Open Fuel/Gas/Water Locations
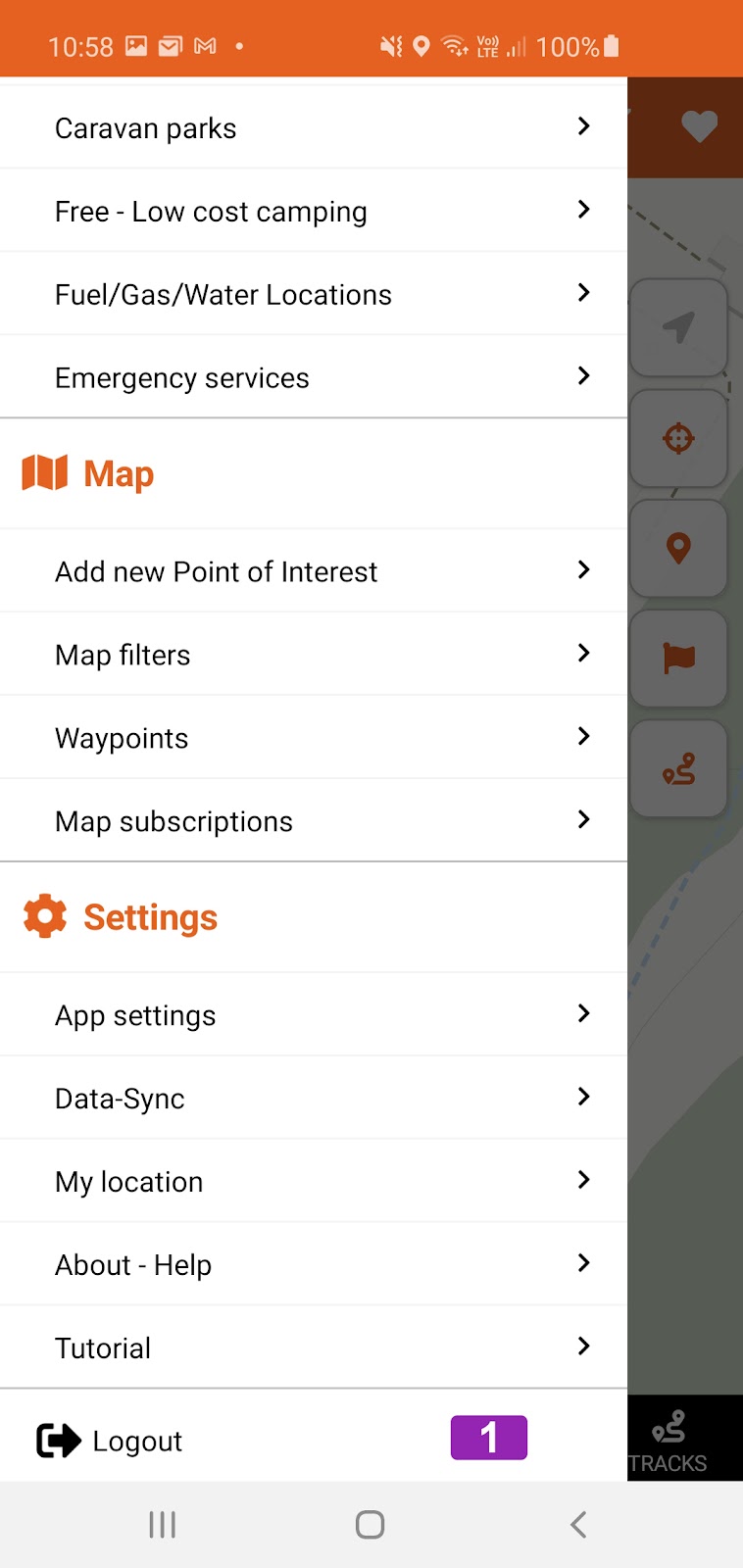The image size is (743, 1568). click(x=314, y=295)
